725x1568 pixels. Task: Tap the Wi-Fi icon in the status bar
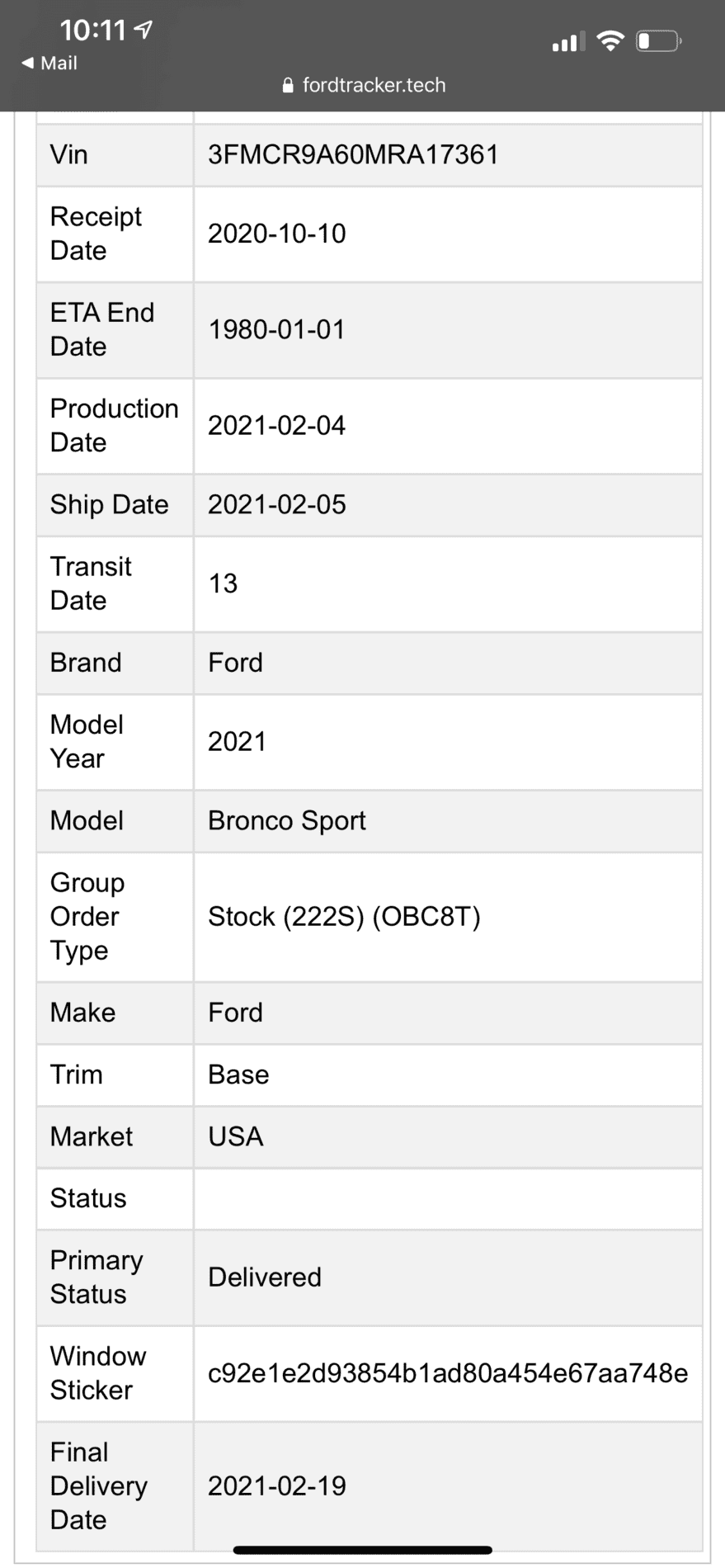coord(610,39)
